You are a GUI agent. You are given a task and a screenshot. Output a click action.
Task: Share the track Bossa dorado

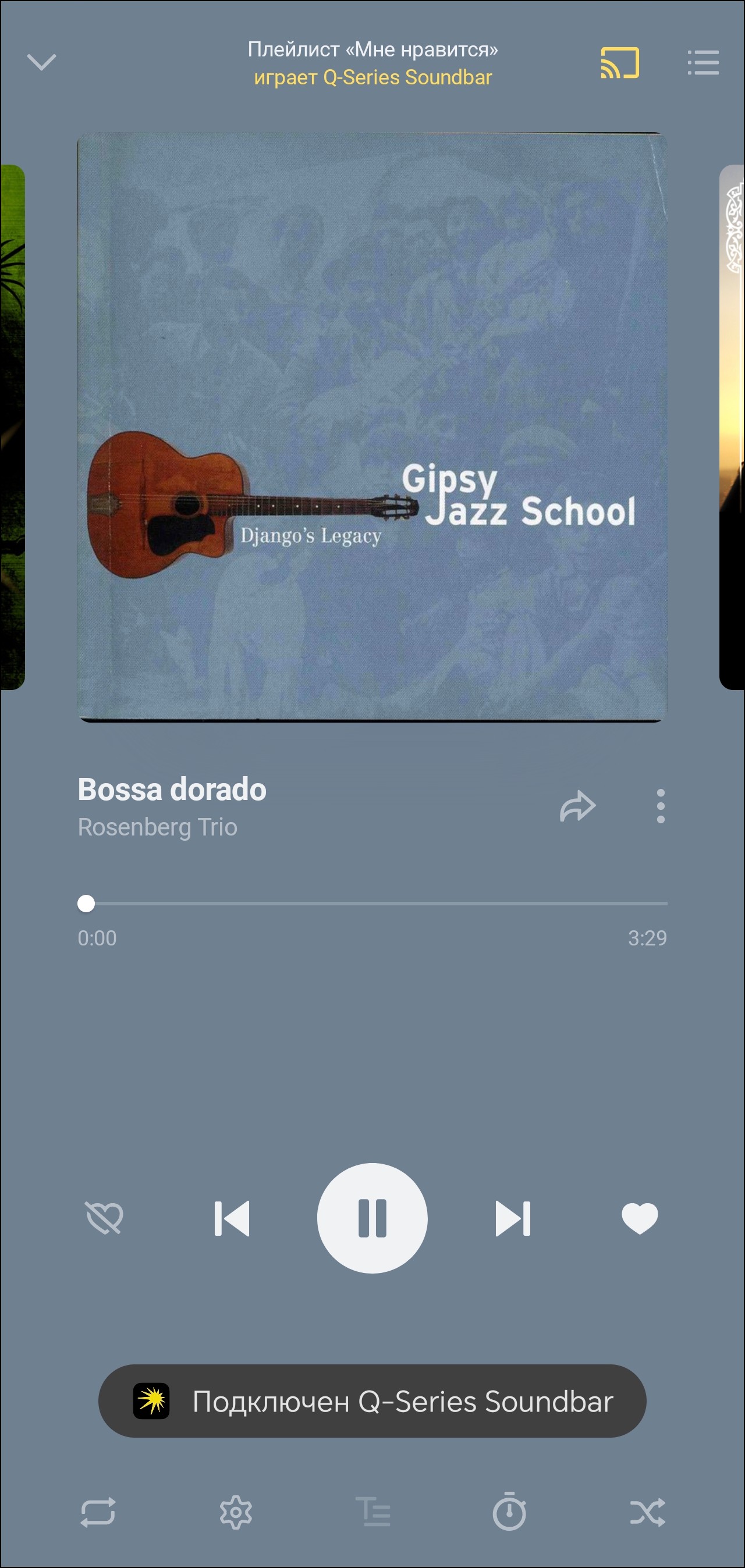[577, 806]
